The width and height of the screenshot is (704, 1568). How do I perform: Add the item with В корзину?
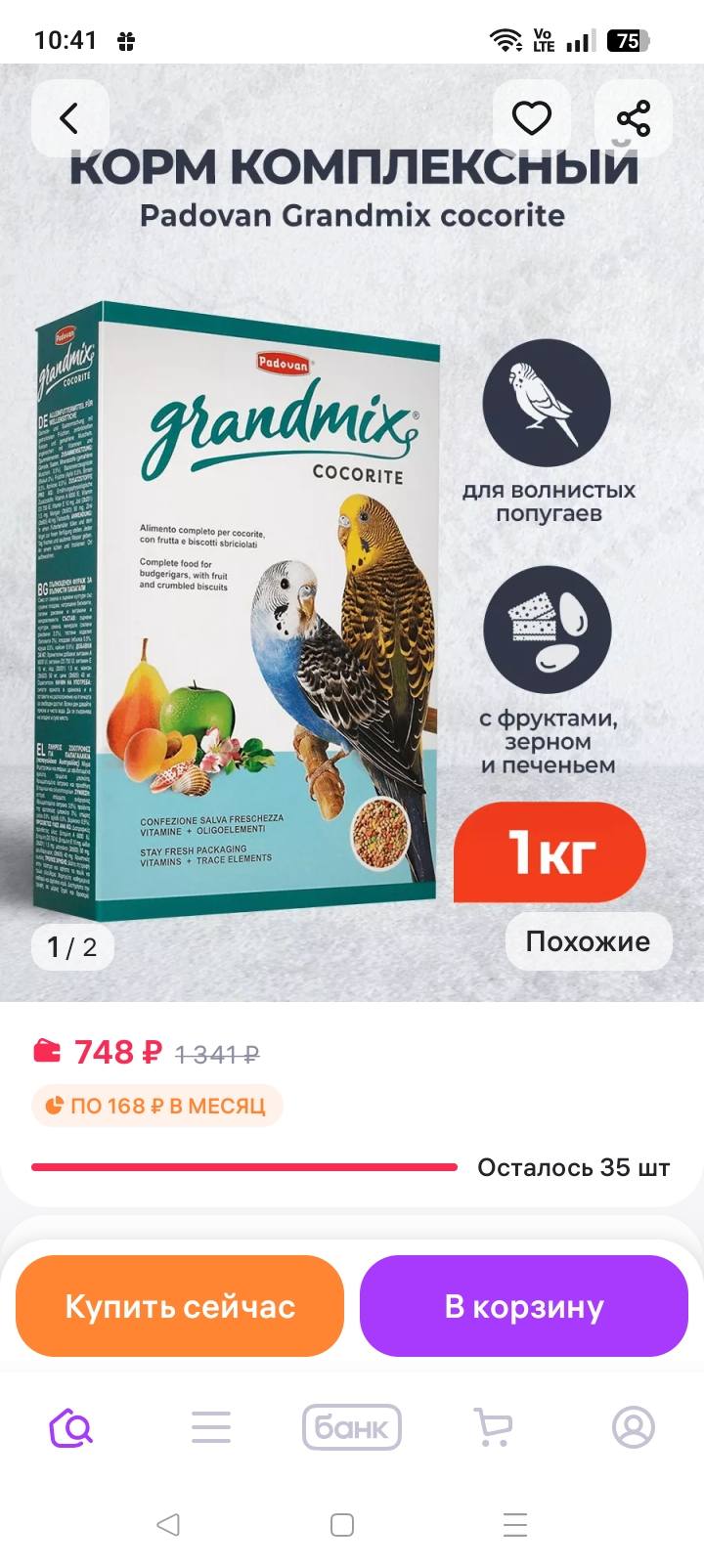click(x=523, y=1305)
